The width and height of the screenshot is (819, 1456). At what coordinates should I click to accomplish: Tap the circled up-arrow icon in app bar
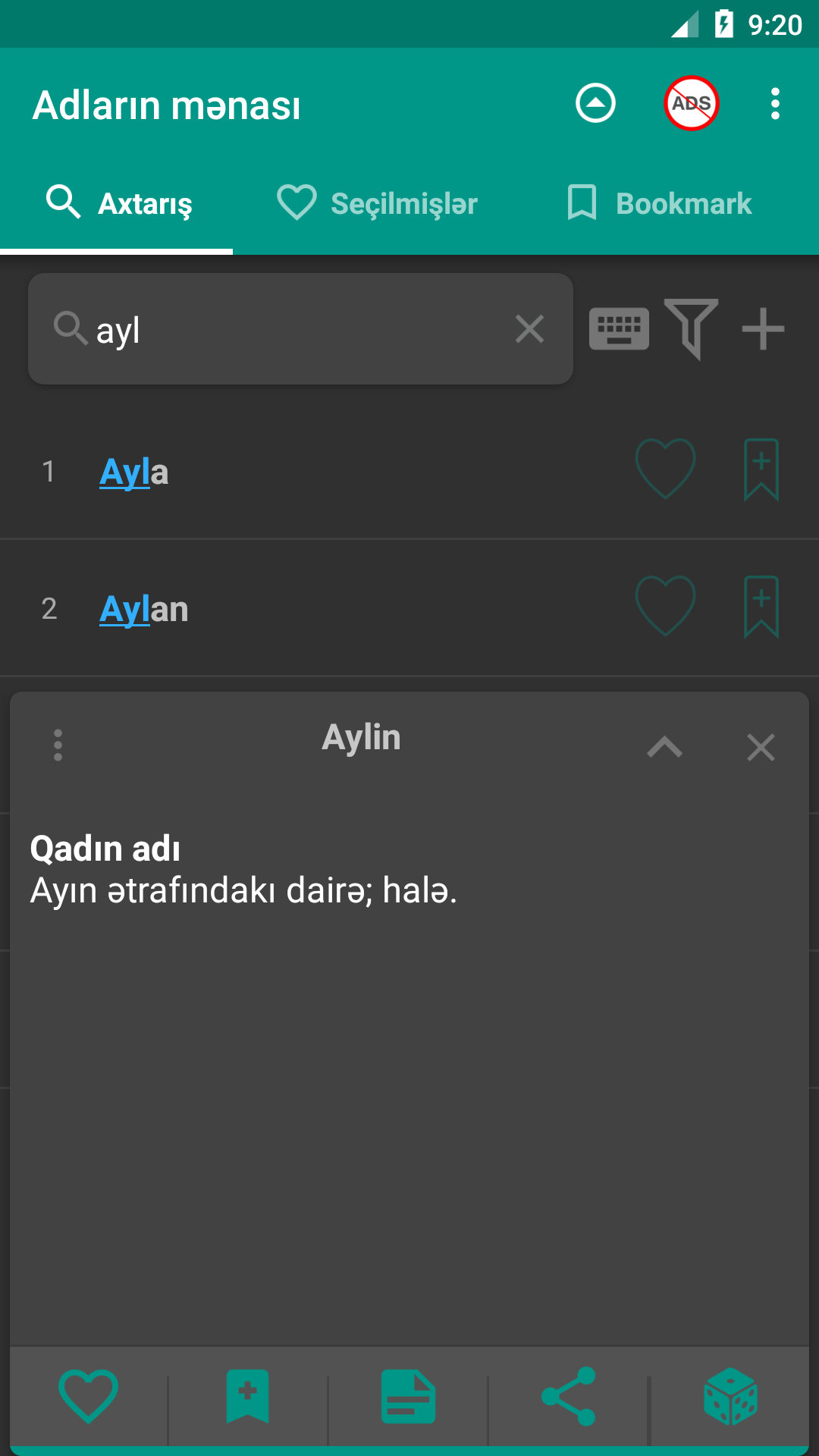[x=595, y=103]
